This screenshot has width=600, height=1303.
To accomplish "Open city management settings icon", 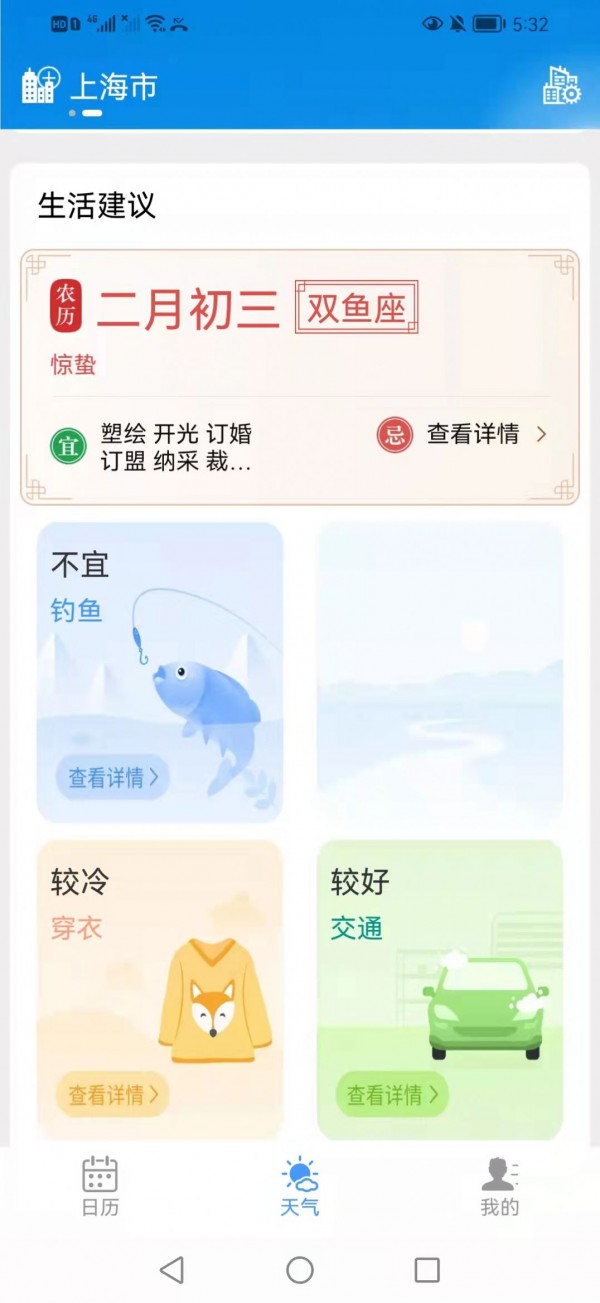I will click(561, 86).
